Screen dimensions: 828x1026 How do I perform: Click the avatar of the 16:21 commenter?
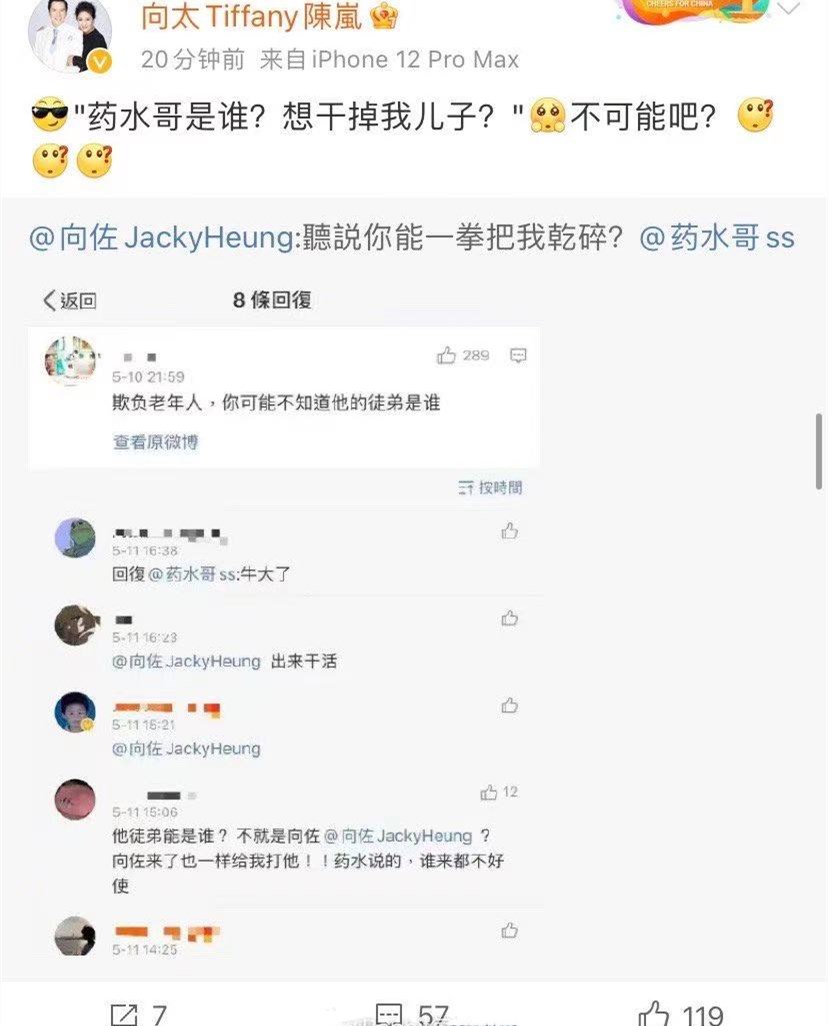74,711
